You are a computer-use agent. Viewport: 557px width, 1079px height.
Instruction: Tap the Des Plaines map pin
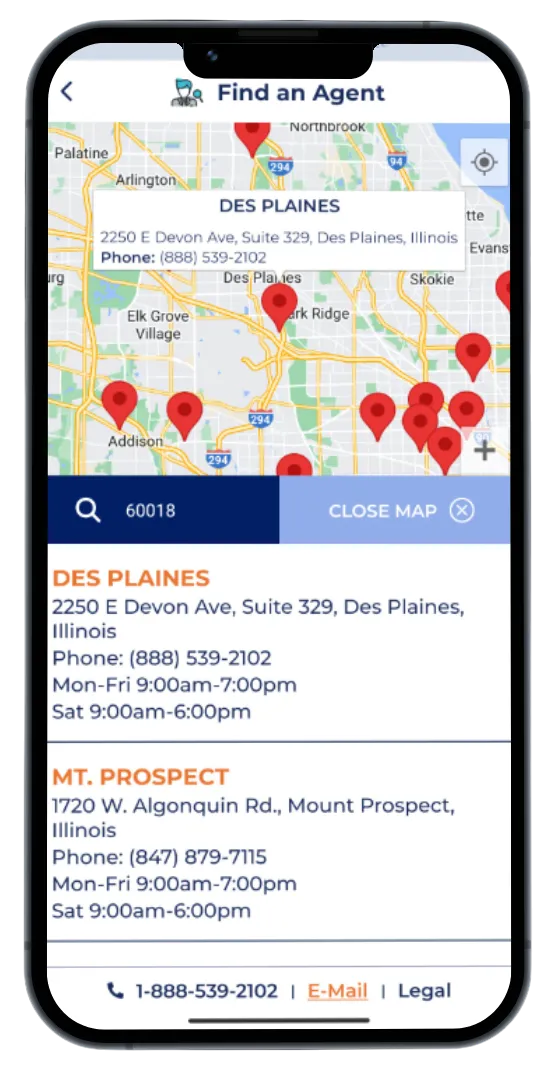click(x=280, y=306)
